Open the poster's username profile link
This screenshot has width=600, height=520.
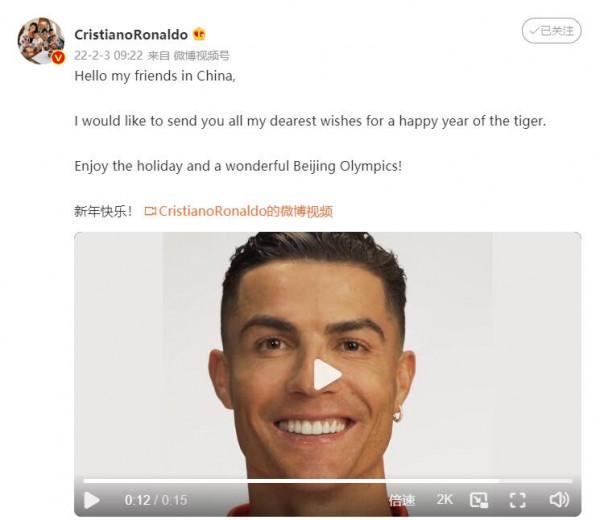pos(131,34)
